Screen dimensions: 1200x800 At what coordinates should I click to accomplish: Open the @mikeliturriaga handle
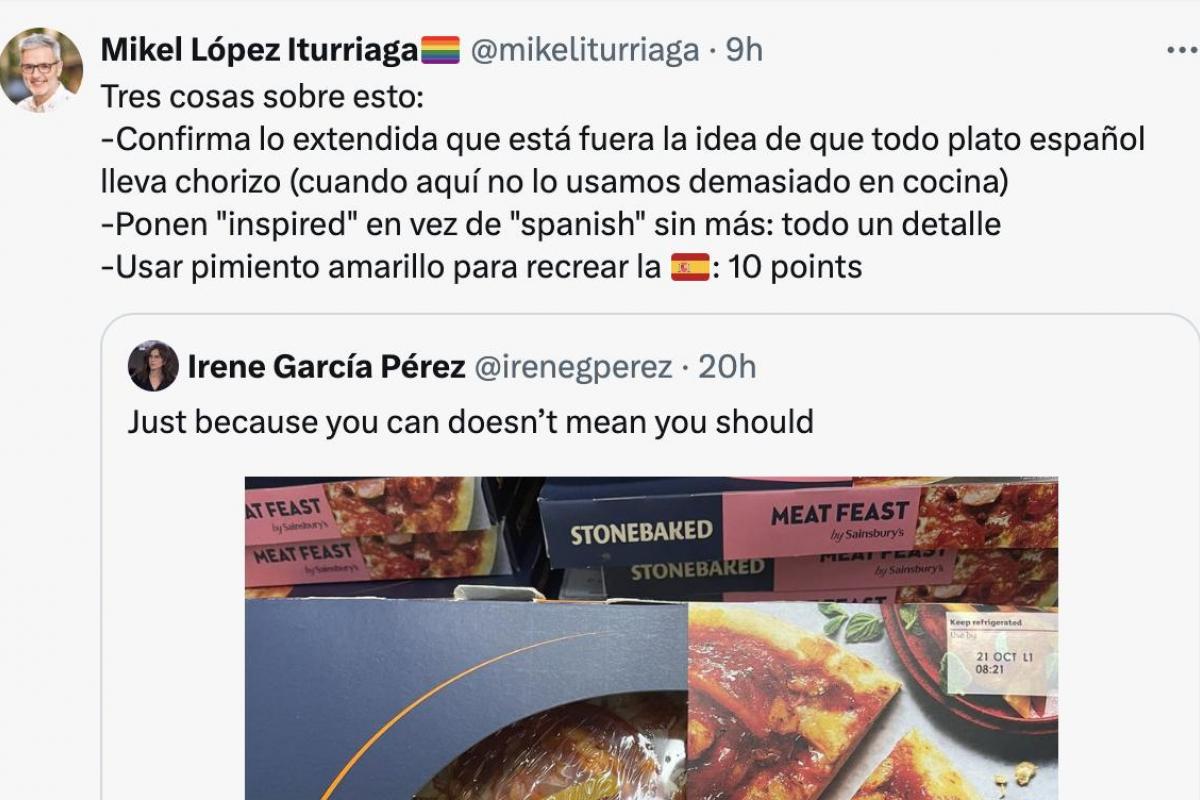point(583,50)
